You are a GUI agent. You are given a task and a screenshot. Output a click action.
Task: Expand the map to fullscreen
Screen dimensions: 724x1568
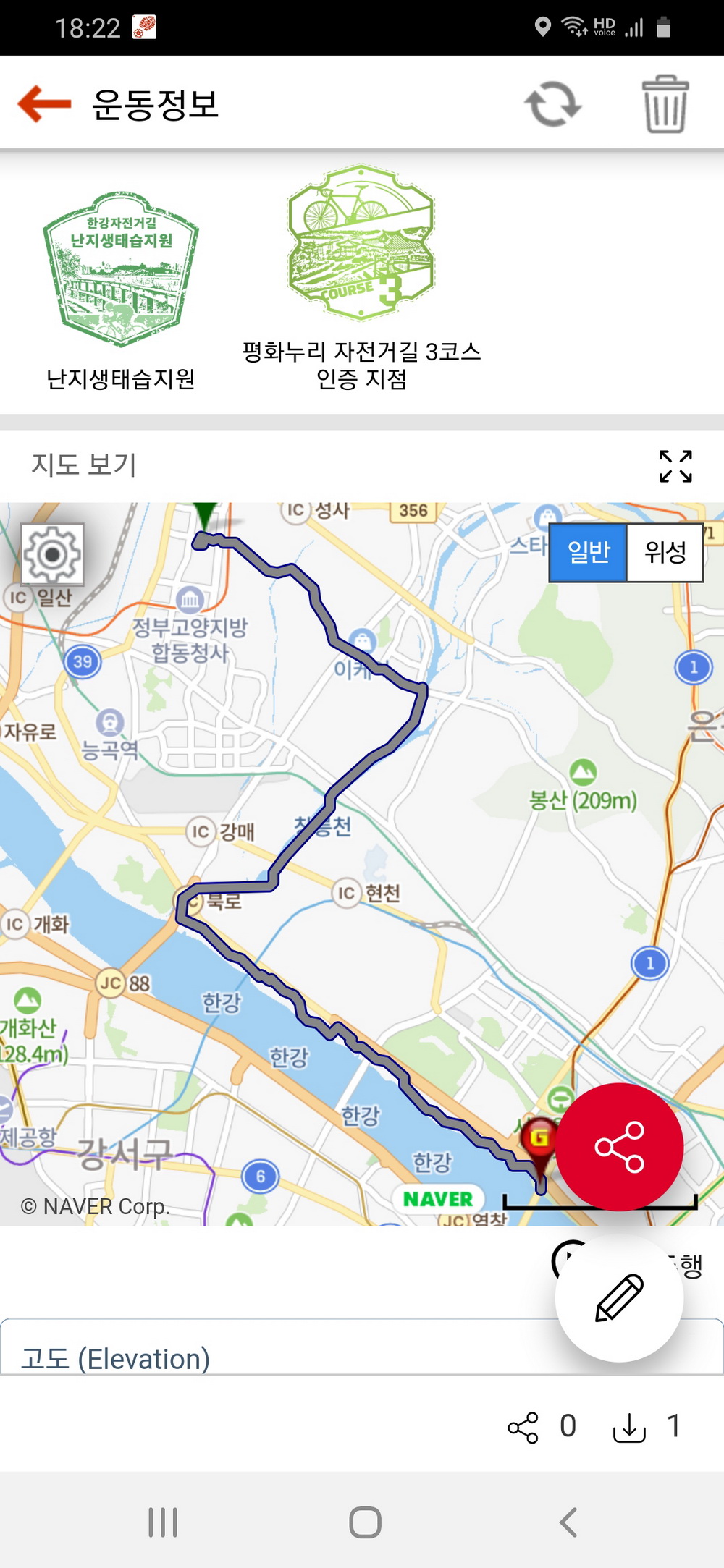[675, 466]
